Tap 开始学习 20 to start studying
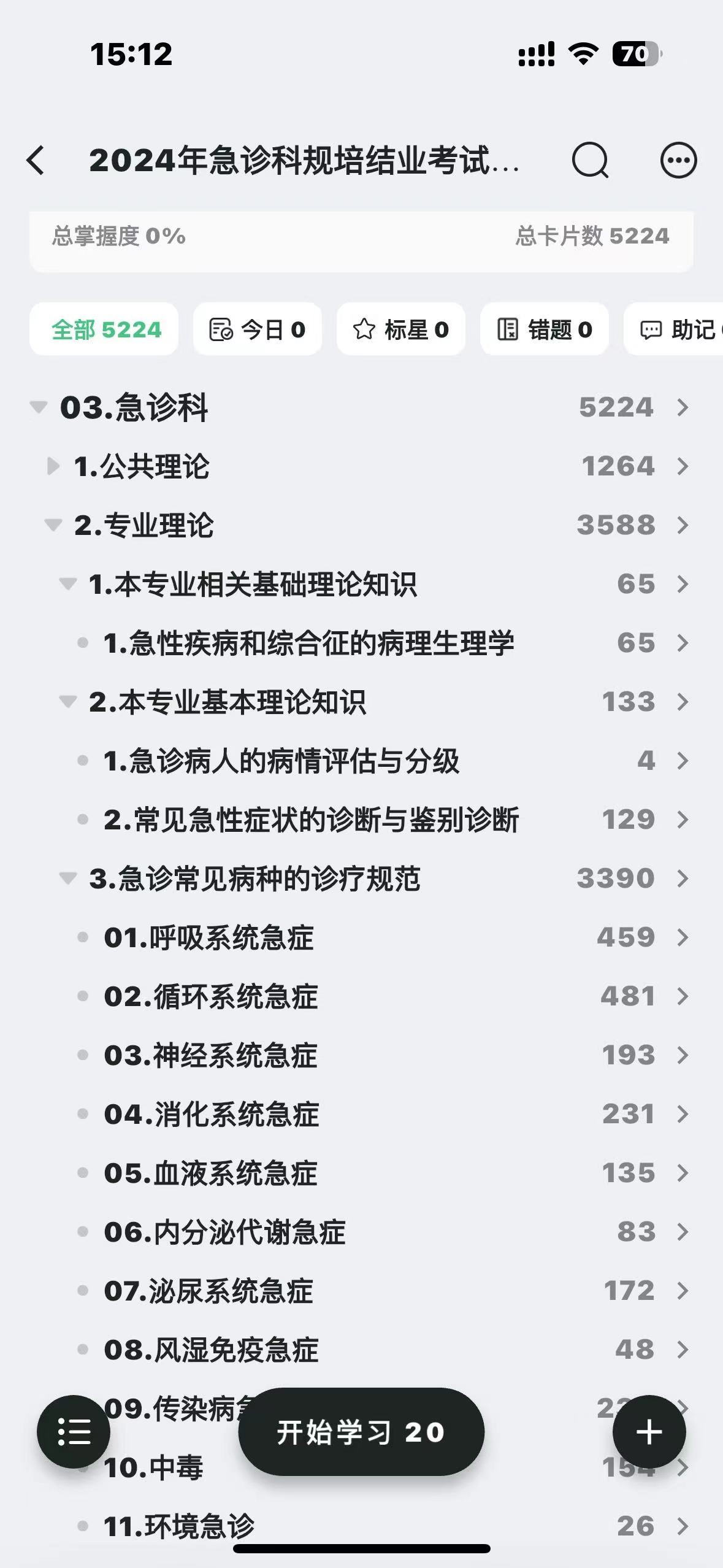The width and height of the screenshot is (723, 1568). pyautogui.click(x=361, y=1432)
